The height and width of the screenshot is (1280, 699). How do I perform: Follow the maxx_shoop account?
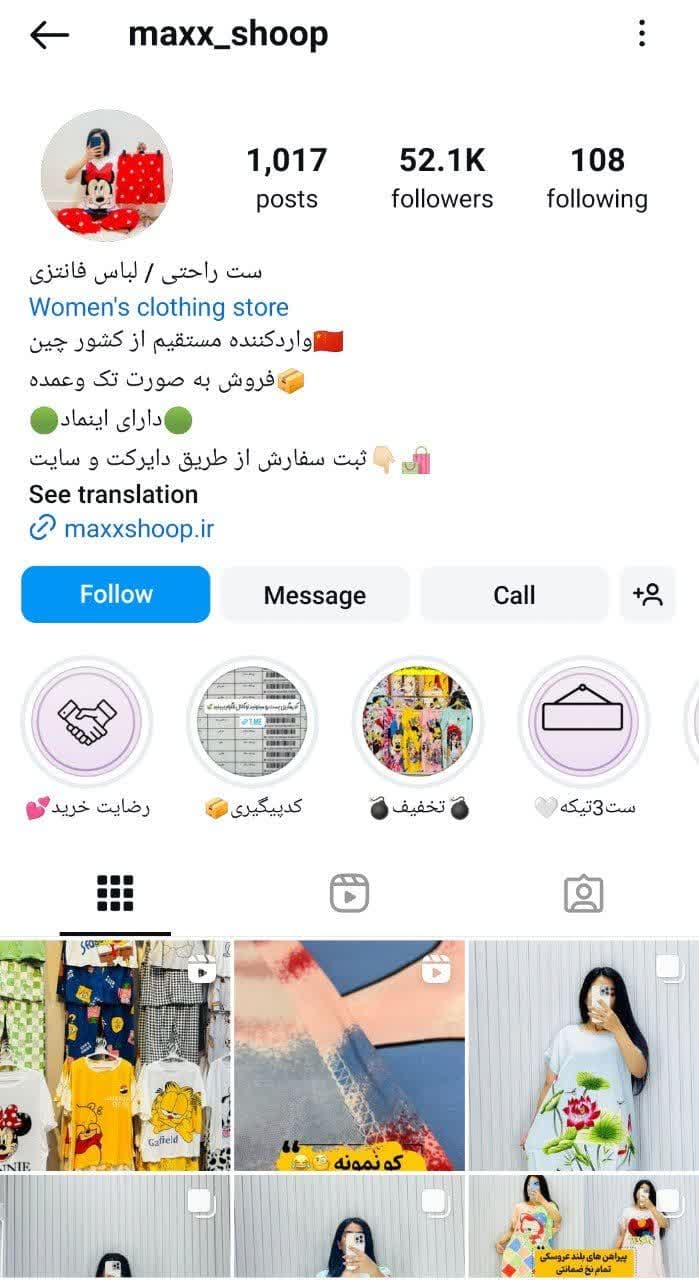coord(116,594)
